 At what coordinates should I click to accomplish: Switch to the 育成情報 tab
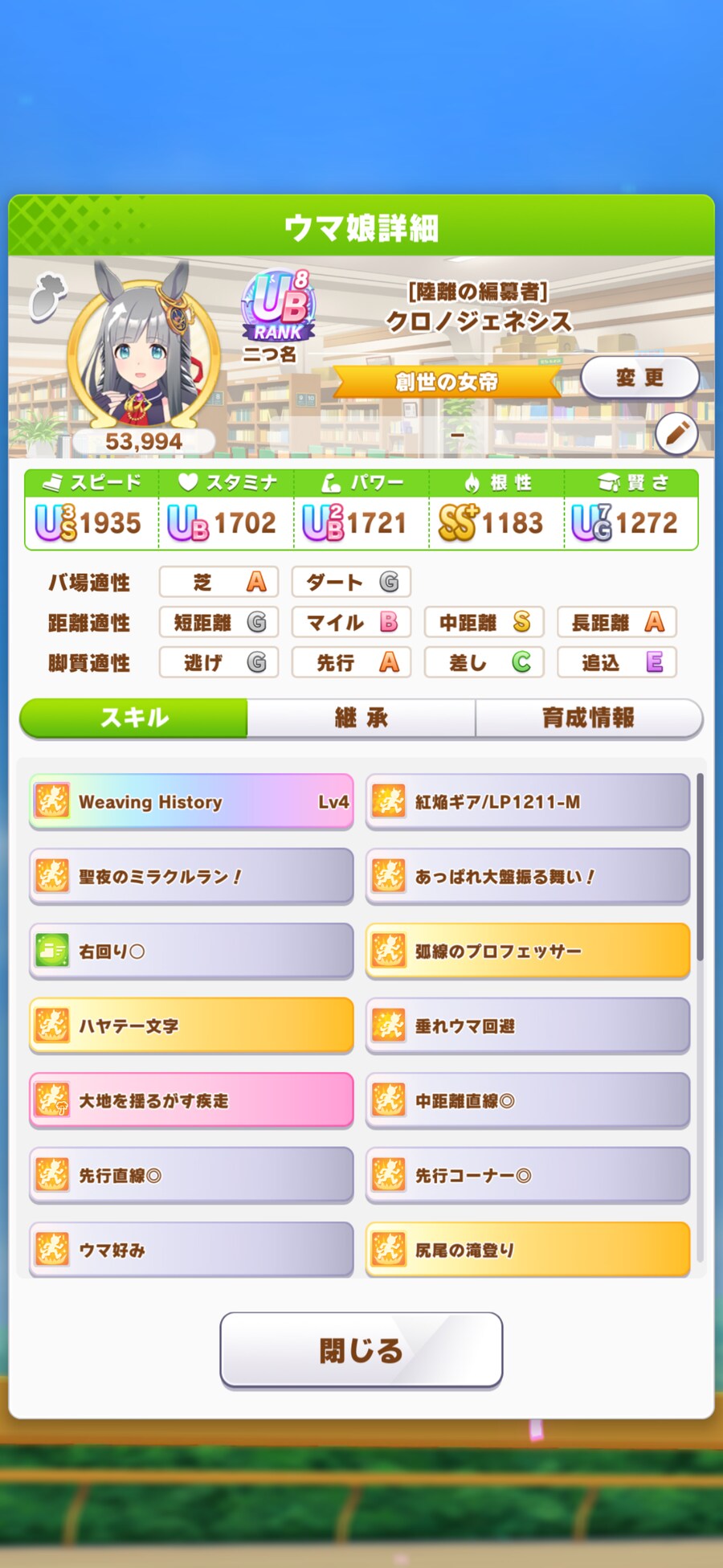click(x=588, y=718)
